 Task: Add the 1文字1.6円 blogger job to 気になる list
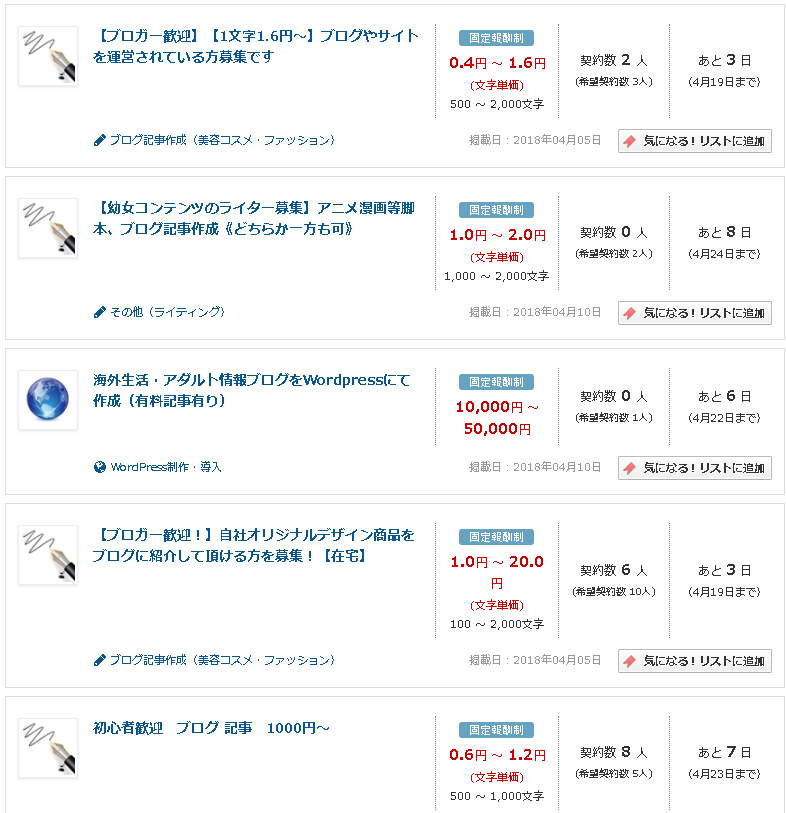pos(695,141)
